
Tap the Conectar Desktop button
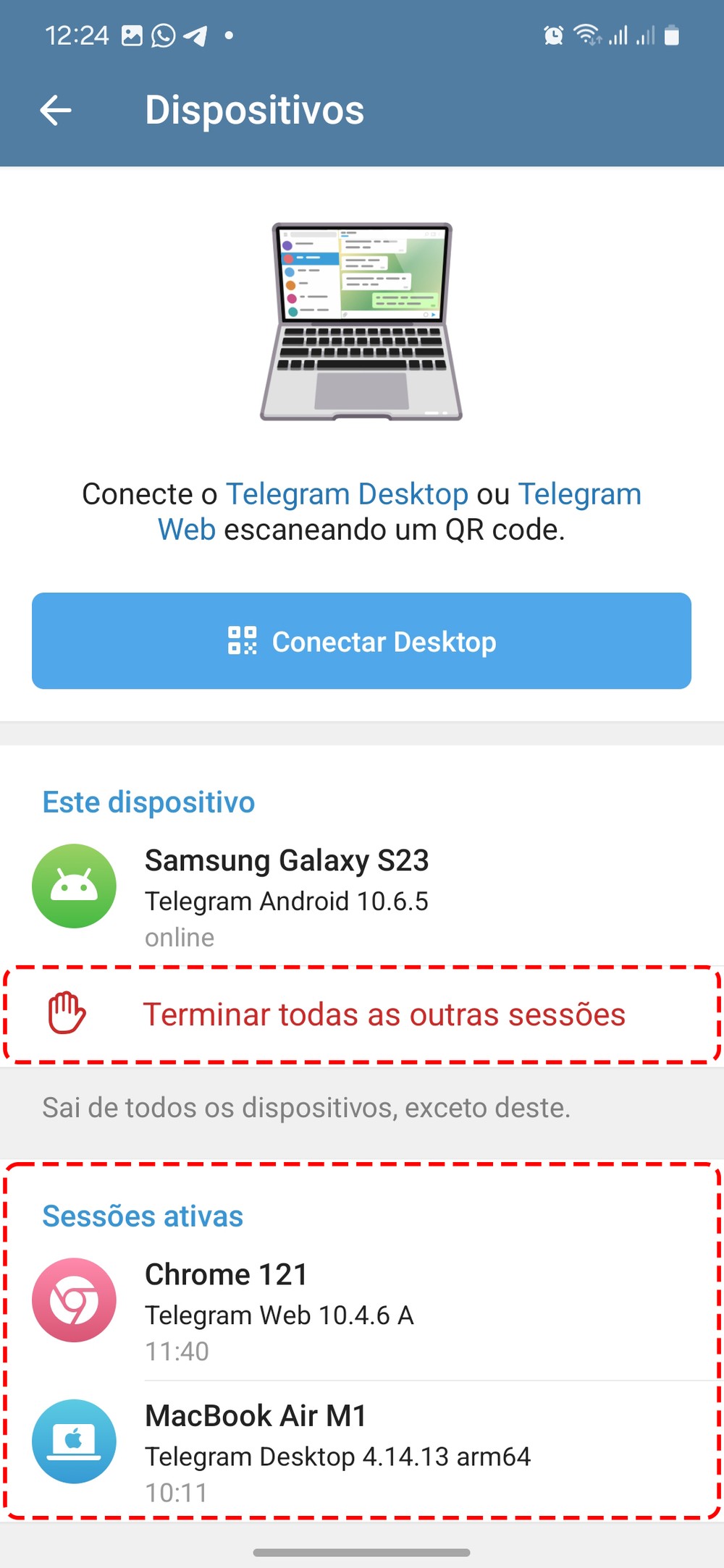point(361,641)
